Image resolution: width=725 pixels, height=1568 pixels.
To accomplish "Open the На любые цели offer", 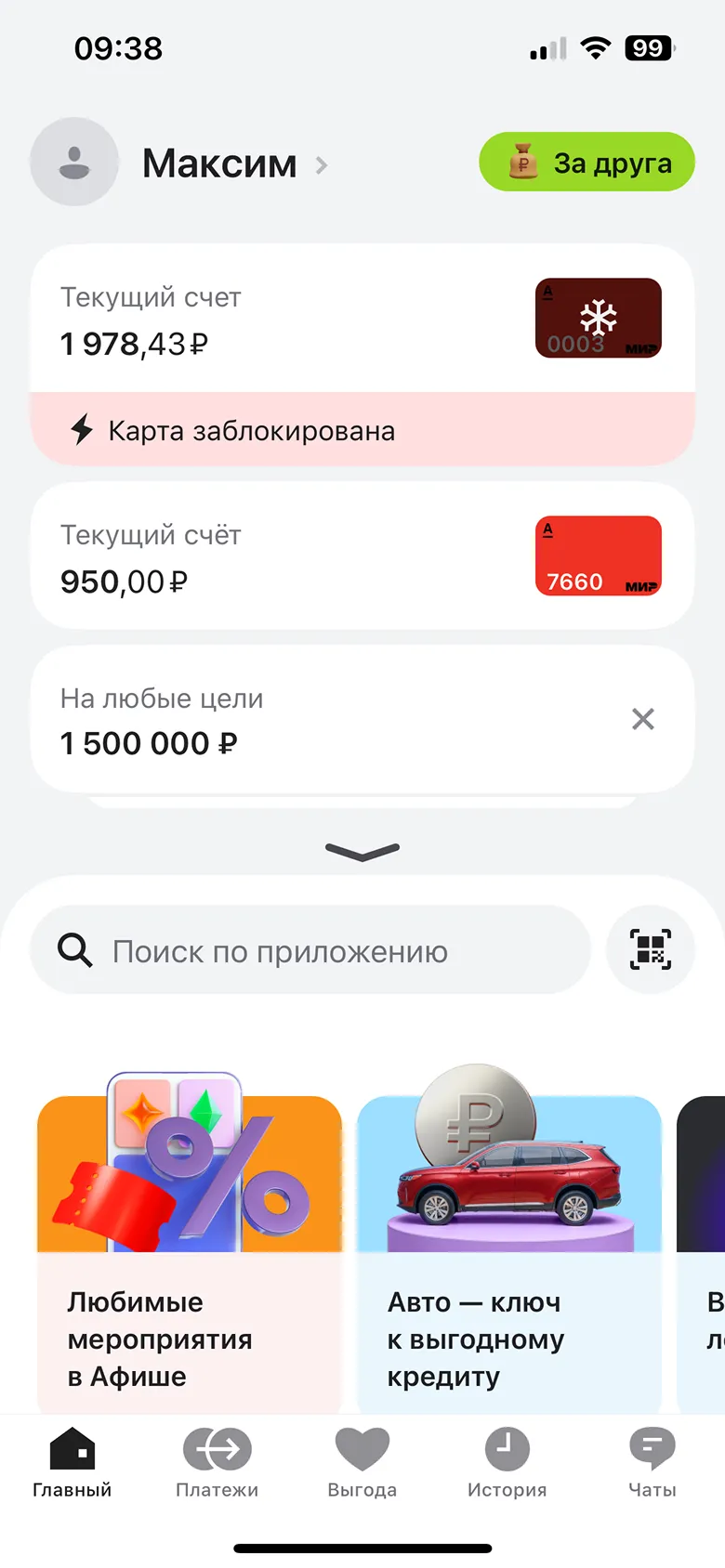I will click(x=279, y=721).
